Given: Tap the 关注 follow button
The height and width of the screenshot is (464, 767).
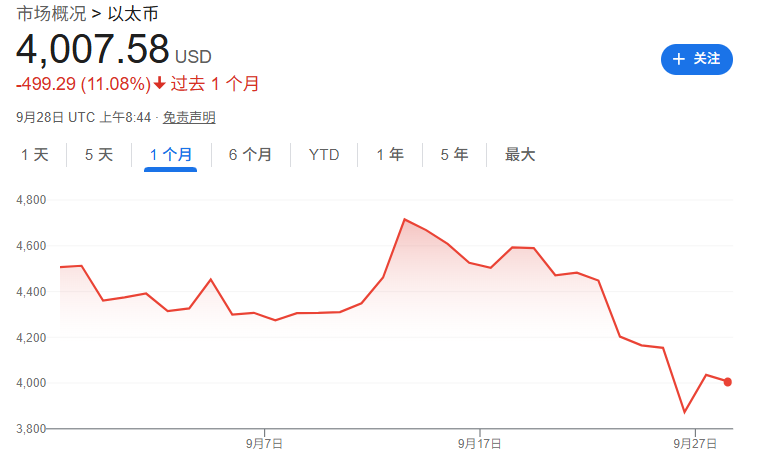Looking at the screenshot, I should coord(696,59).
